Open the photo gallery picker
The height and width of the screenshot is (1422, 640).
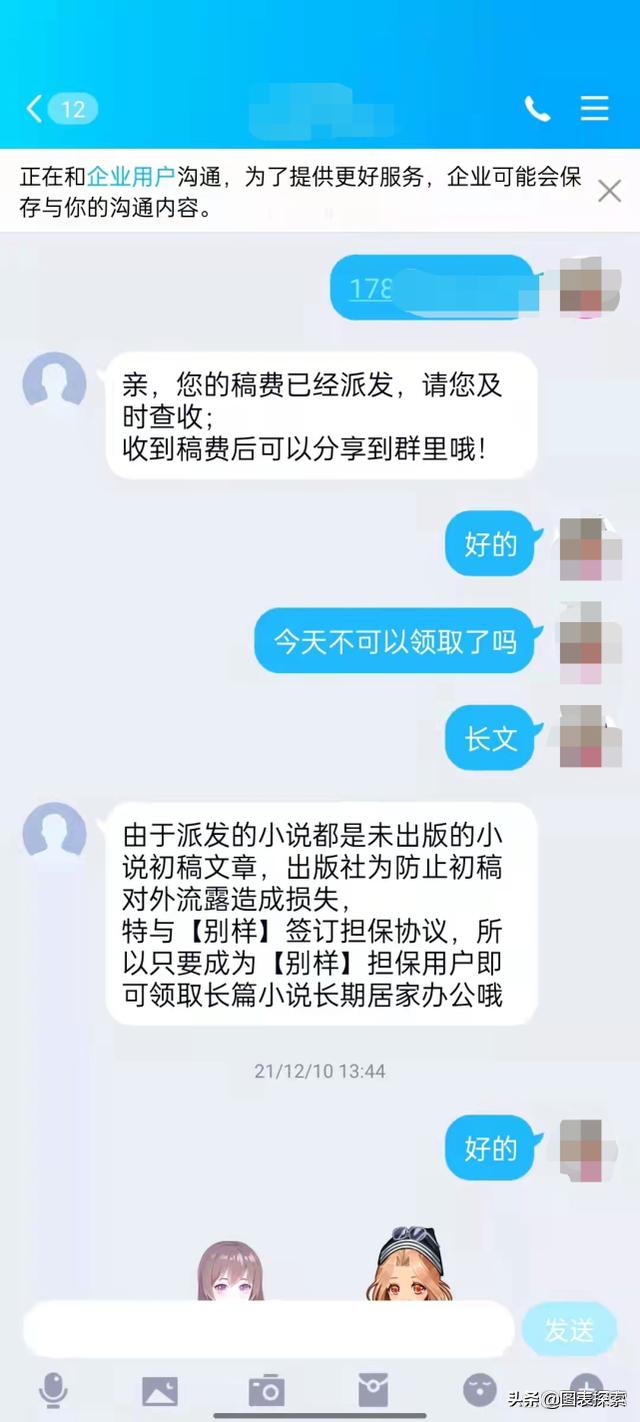click(159, 1390)
